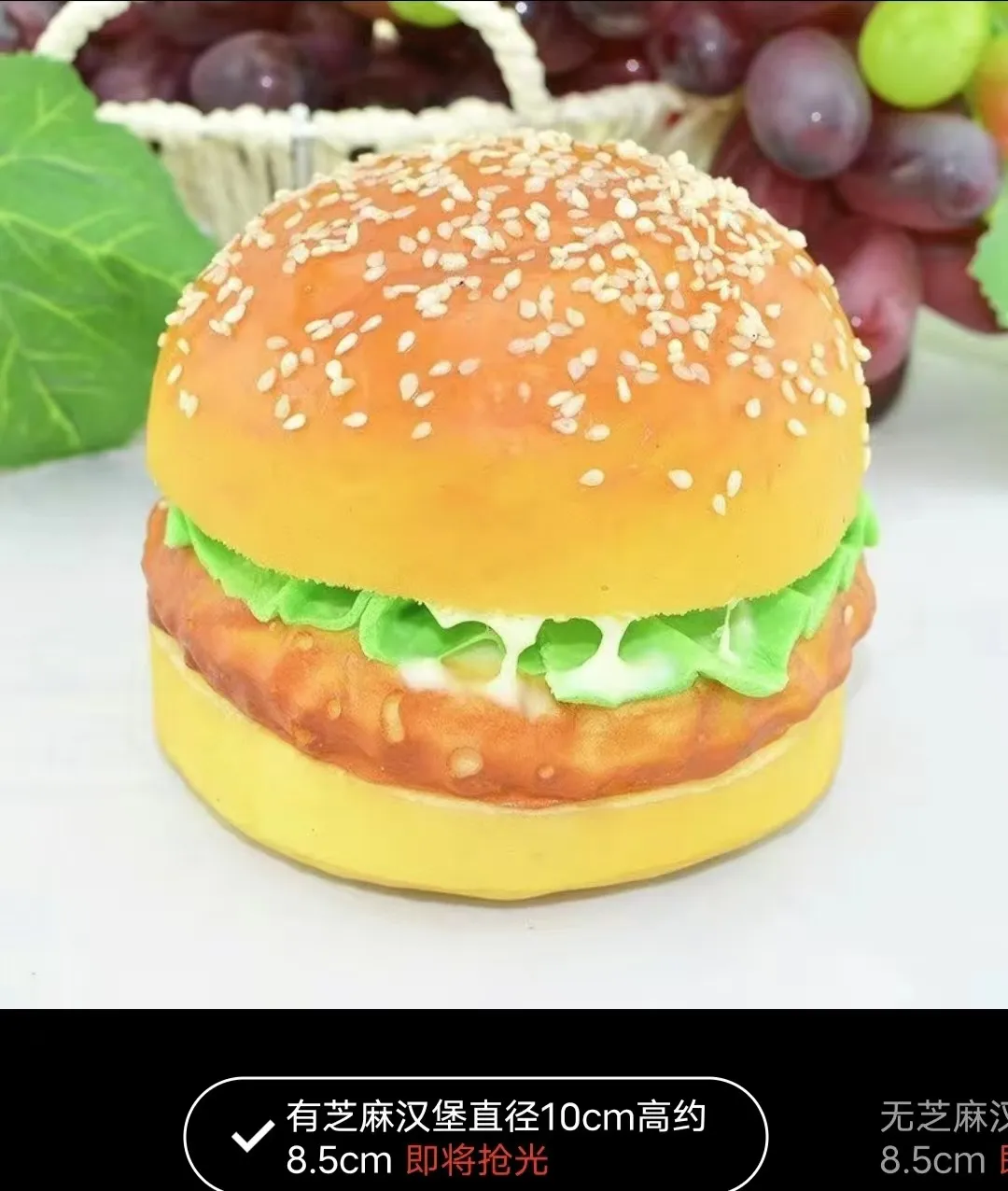Choose the 无芝麻汉堡 variant chip
This screenshot has height=1191, width=1008.
click(943, 1137)
